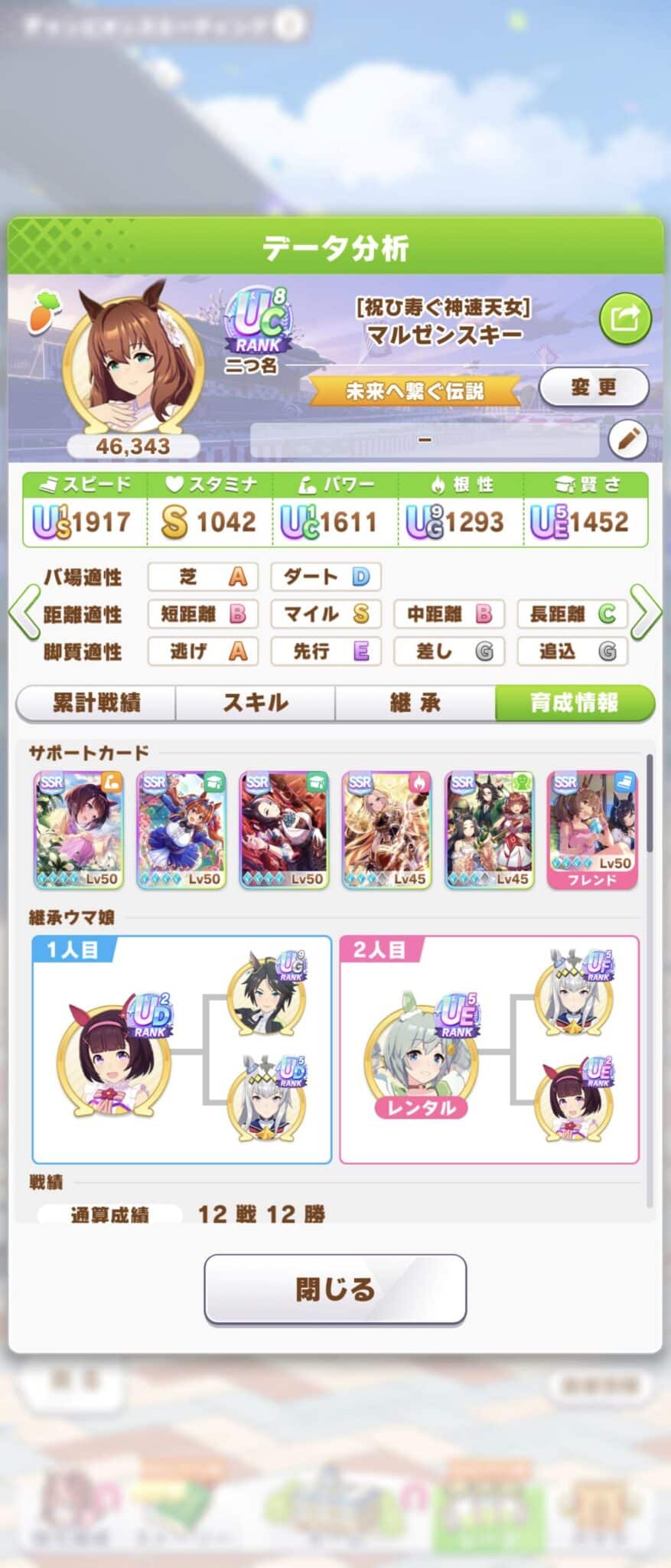Switch to the スキル tab
This screenshot has width=671, height=1568.
pos(256,702)
